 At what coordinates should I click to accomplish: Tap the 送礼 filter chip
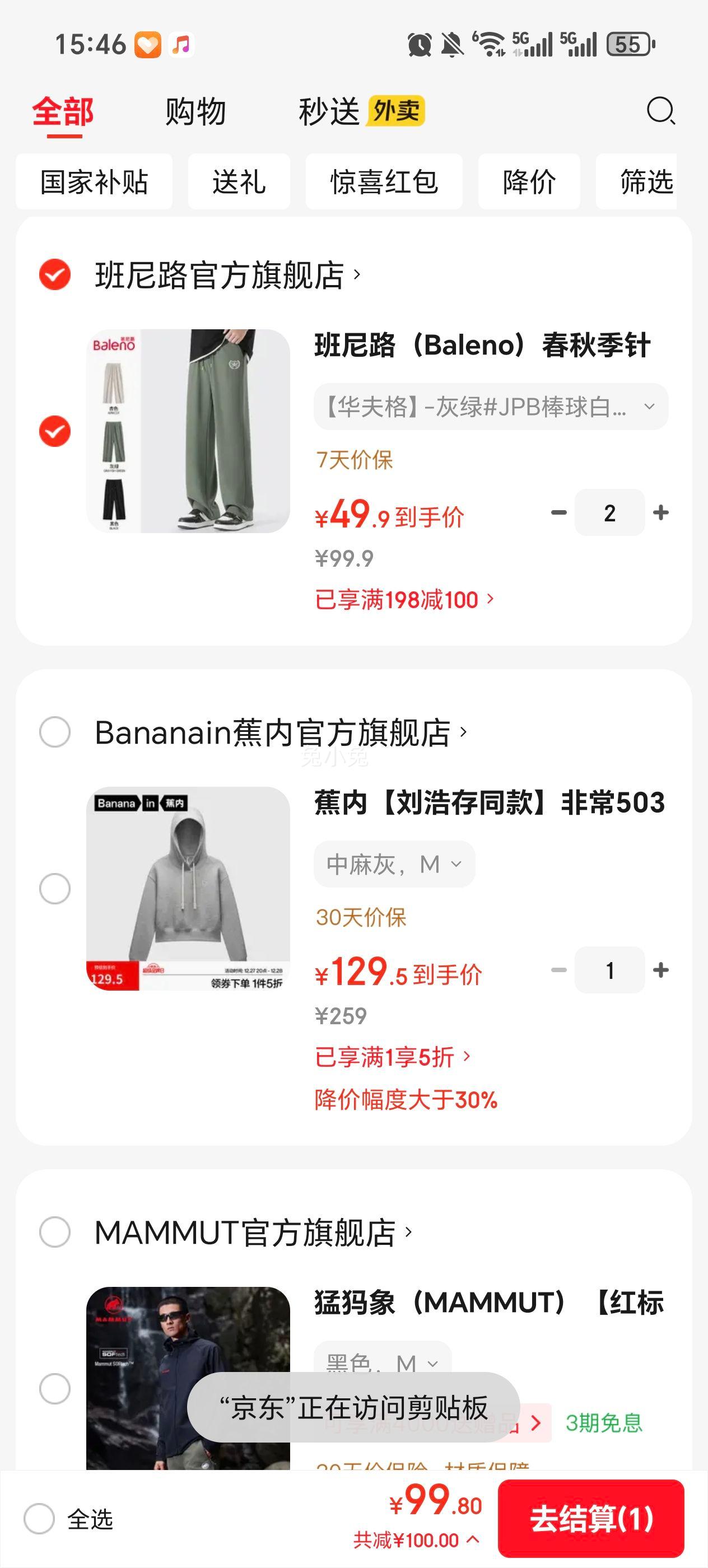click(x=239, y=181)
